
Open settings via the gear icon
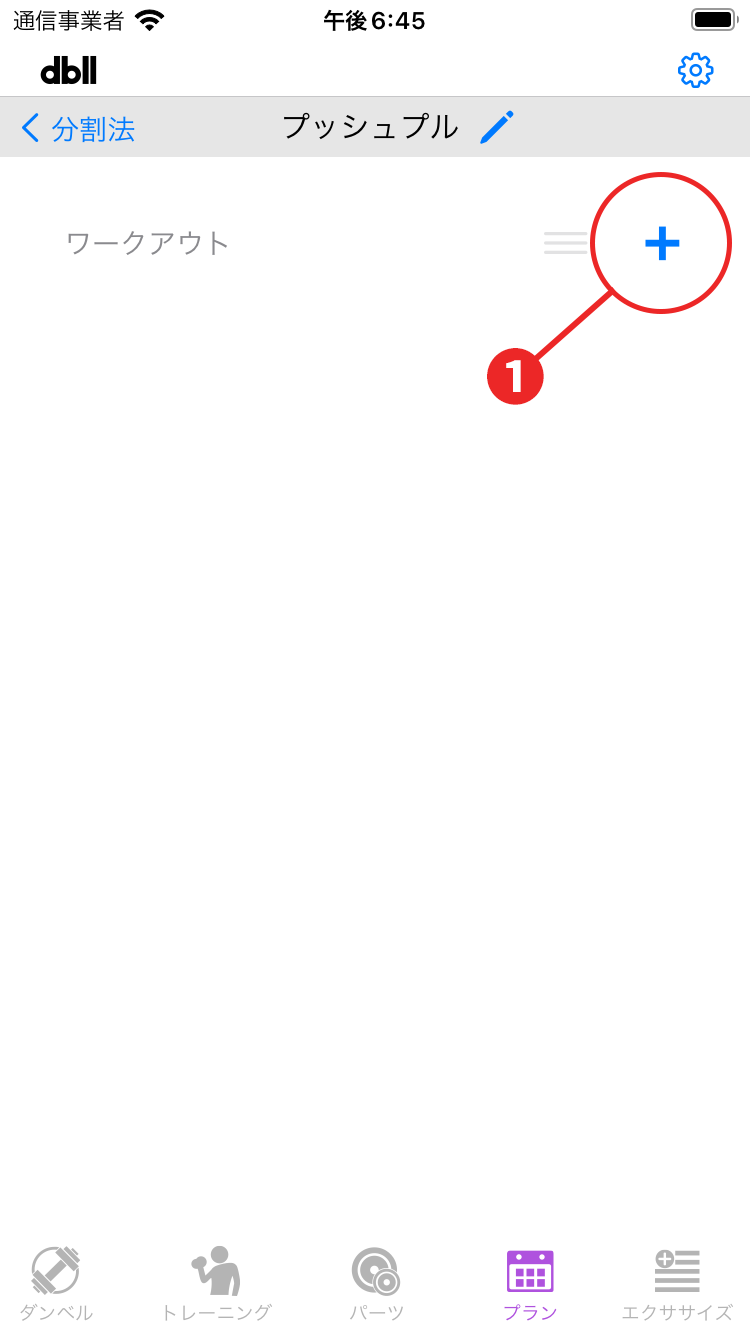tap(695, 70)
